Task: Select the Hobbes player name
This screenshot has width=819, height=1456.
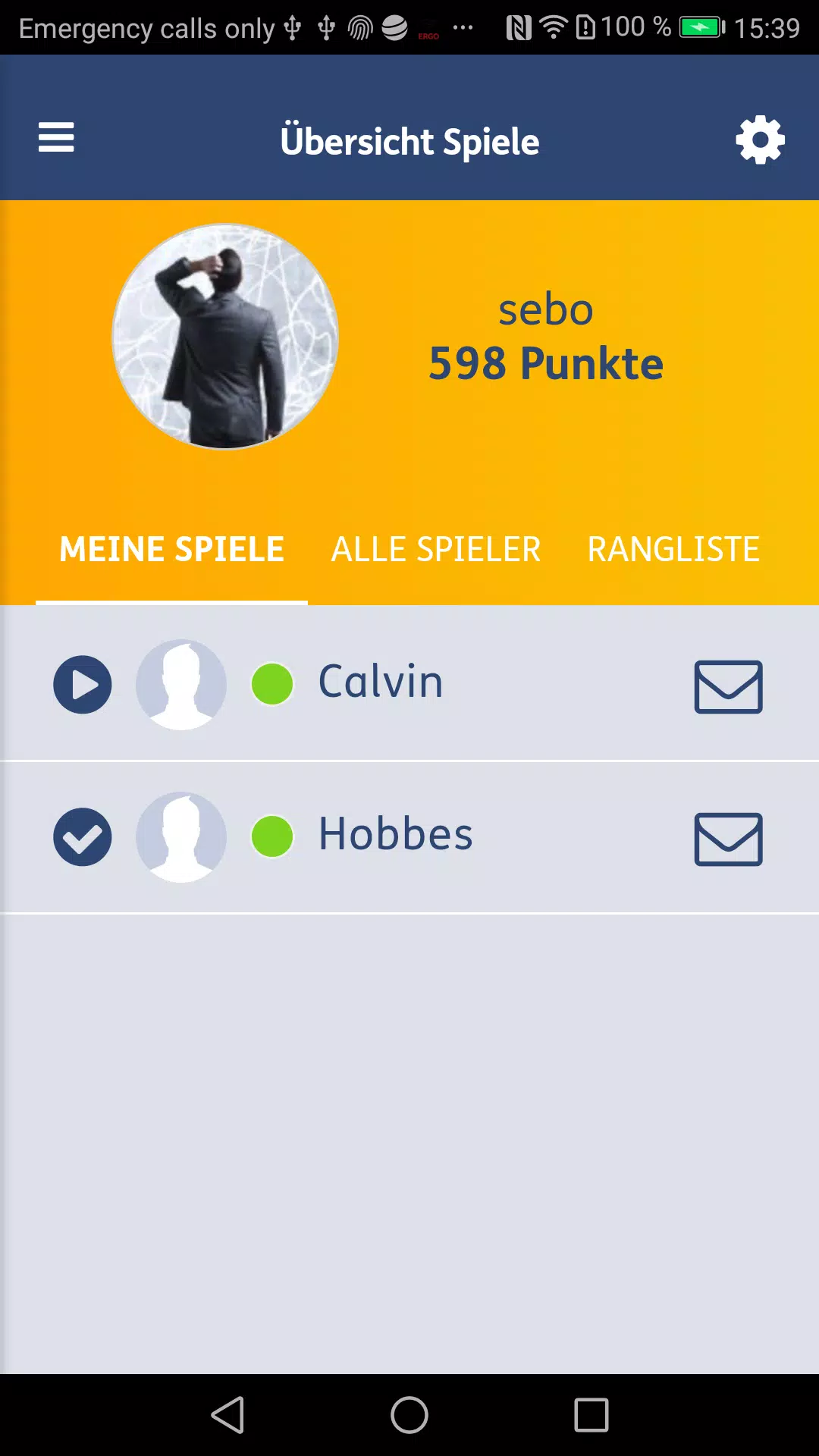Action: pos(394,834)
